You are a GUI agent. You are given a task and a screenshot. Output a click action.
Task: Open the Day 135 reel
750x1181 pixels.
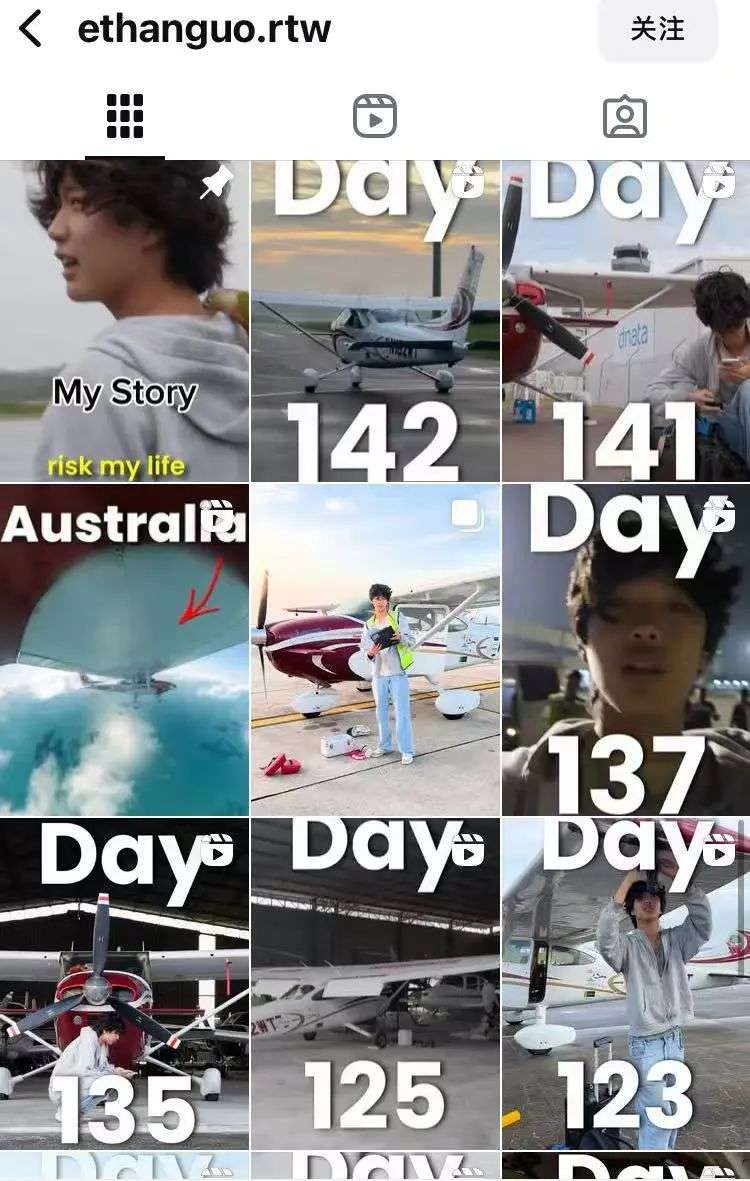tap(124, 985)
